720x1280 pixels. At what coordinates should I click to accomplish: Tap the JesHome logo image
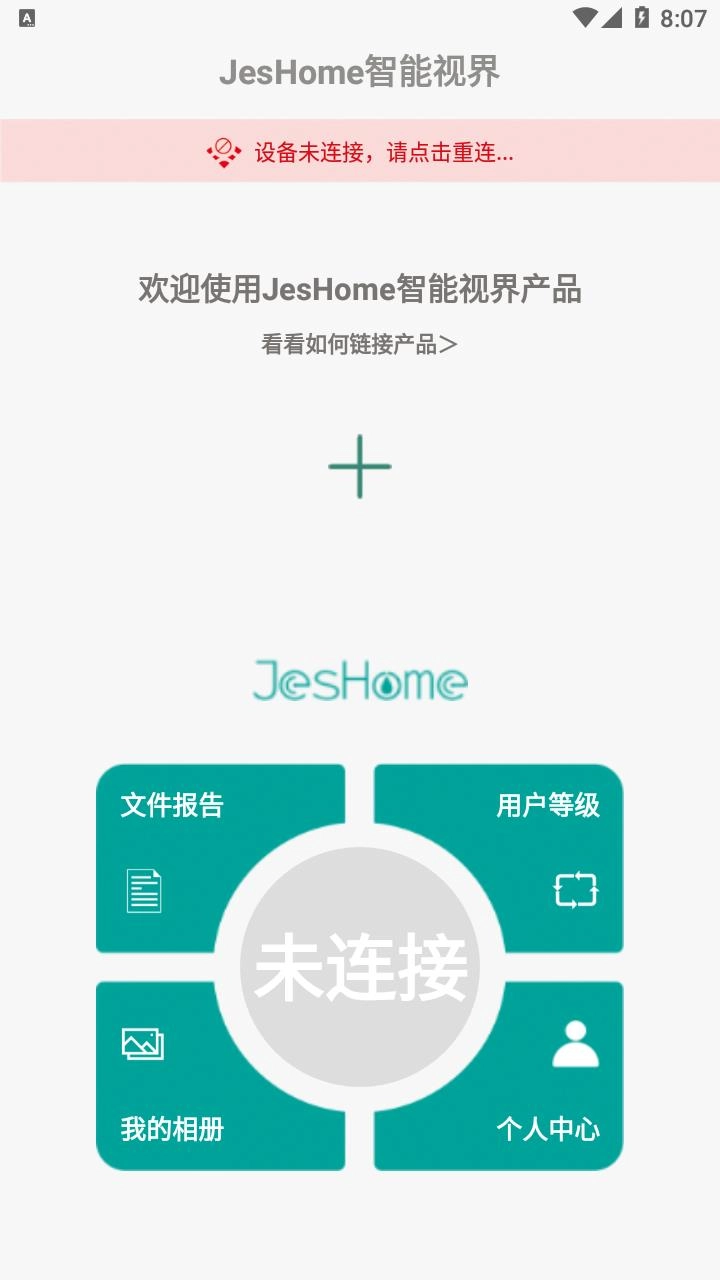360,682
